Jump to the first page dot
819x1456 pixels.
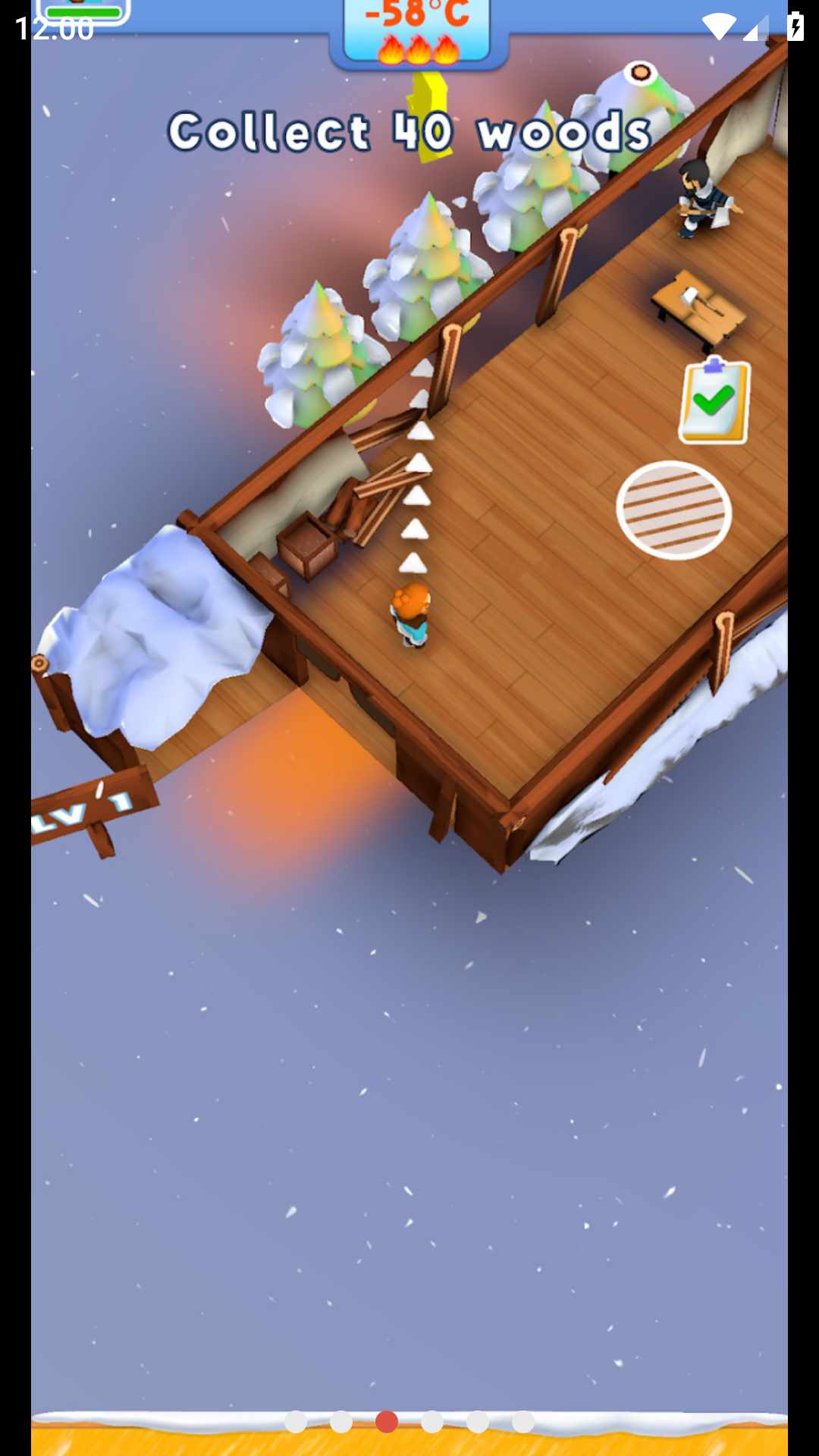(296, 1422)
